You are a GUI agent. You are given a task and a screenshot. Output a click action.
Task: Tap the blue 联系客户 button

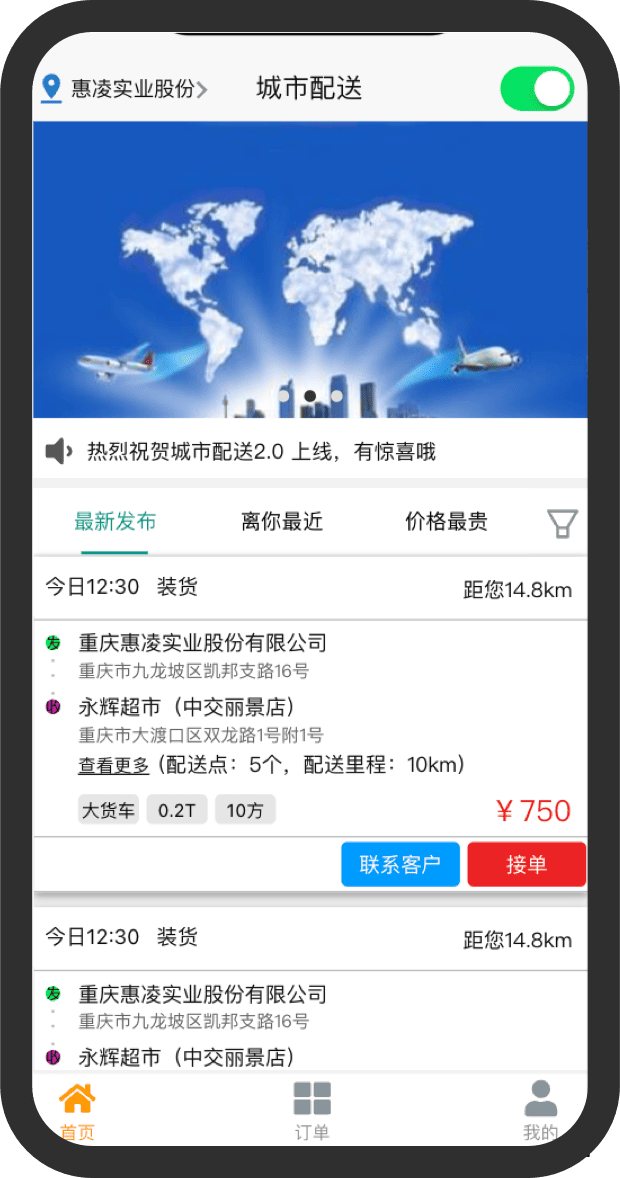(x=400, y=864)
